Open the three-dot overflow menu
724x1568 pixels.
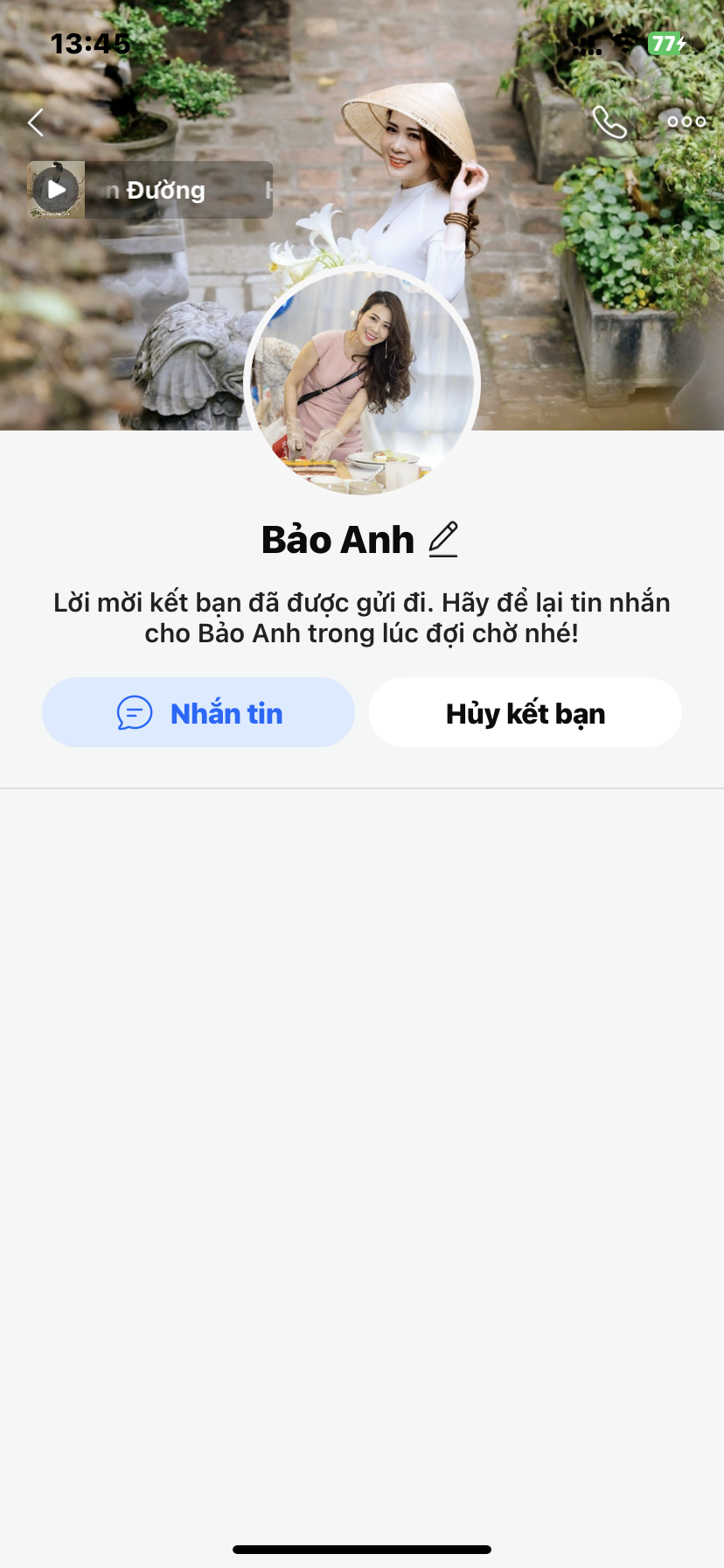click(x=686, y=122)
